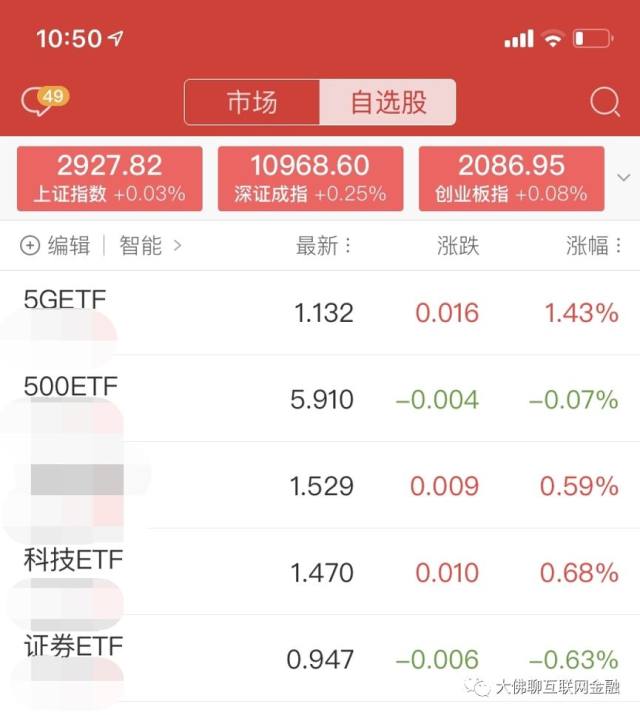Screen dimensions: 640x715
Task: Open the search magnifier icon
Action: tap(605, 102)
